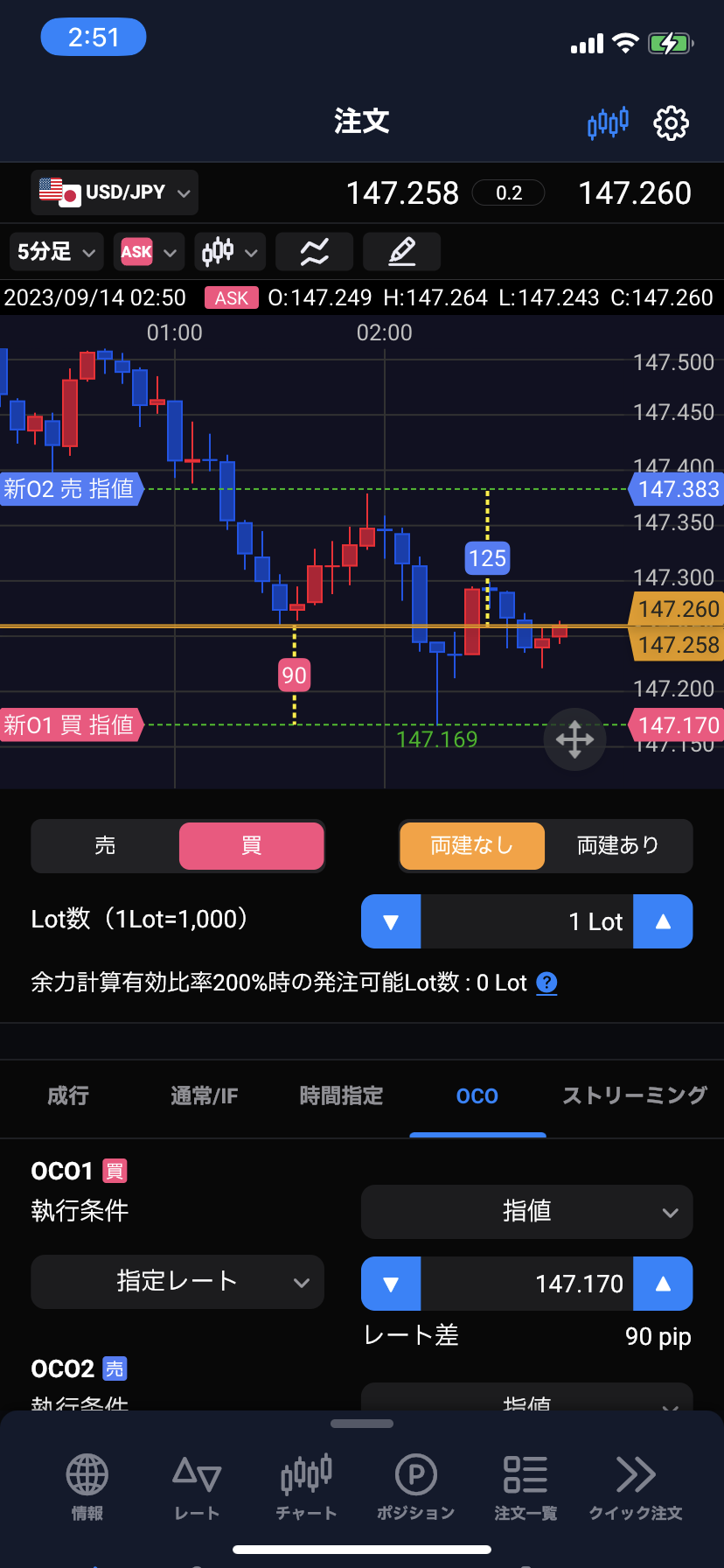Open the settings gear
Viewport: 724px width, 1568px height.
pos(671,123)
